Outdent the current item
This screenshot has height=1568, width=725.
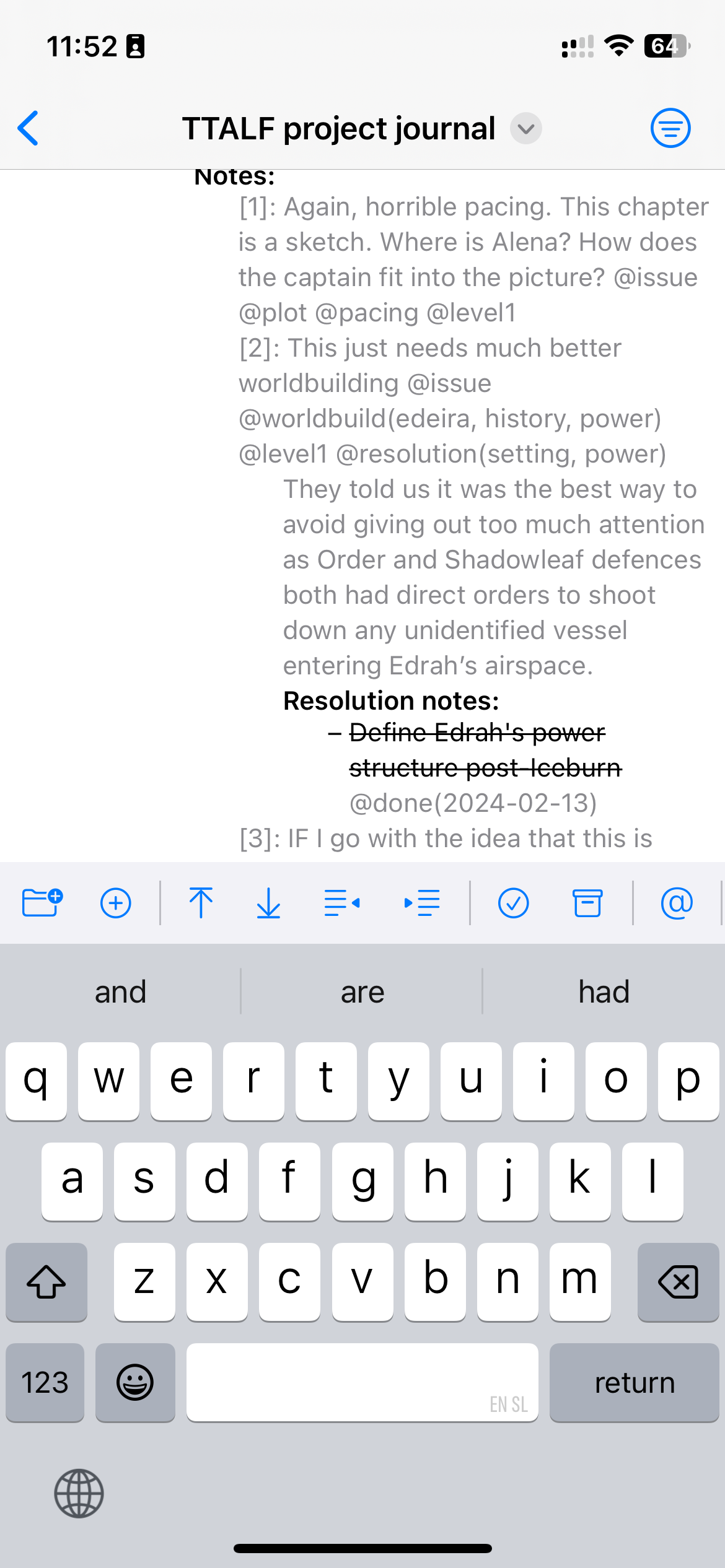(x=342, y=903)
